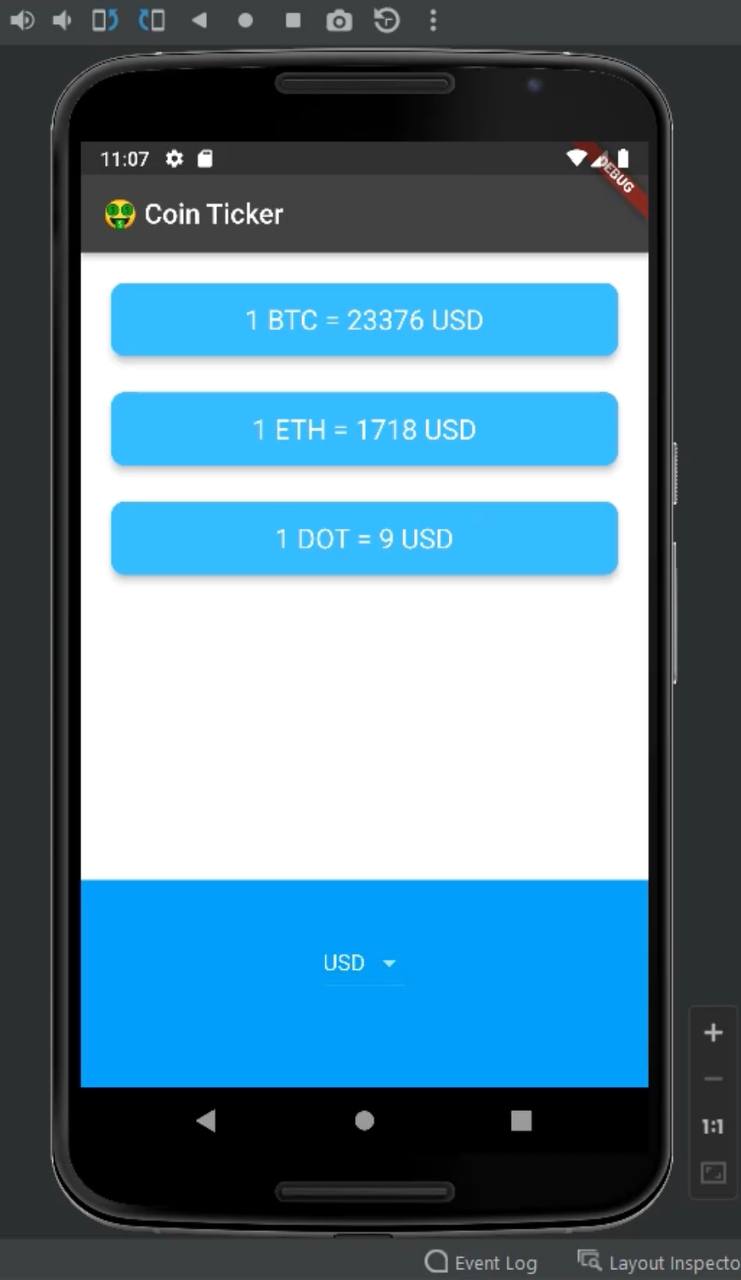Image resolution: width=741 pixels, height=1280 pixels.
Task: Open recent apps with the square button
Action: pos(521,1121)
